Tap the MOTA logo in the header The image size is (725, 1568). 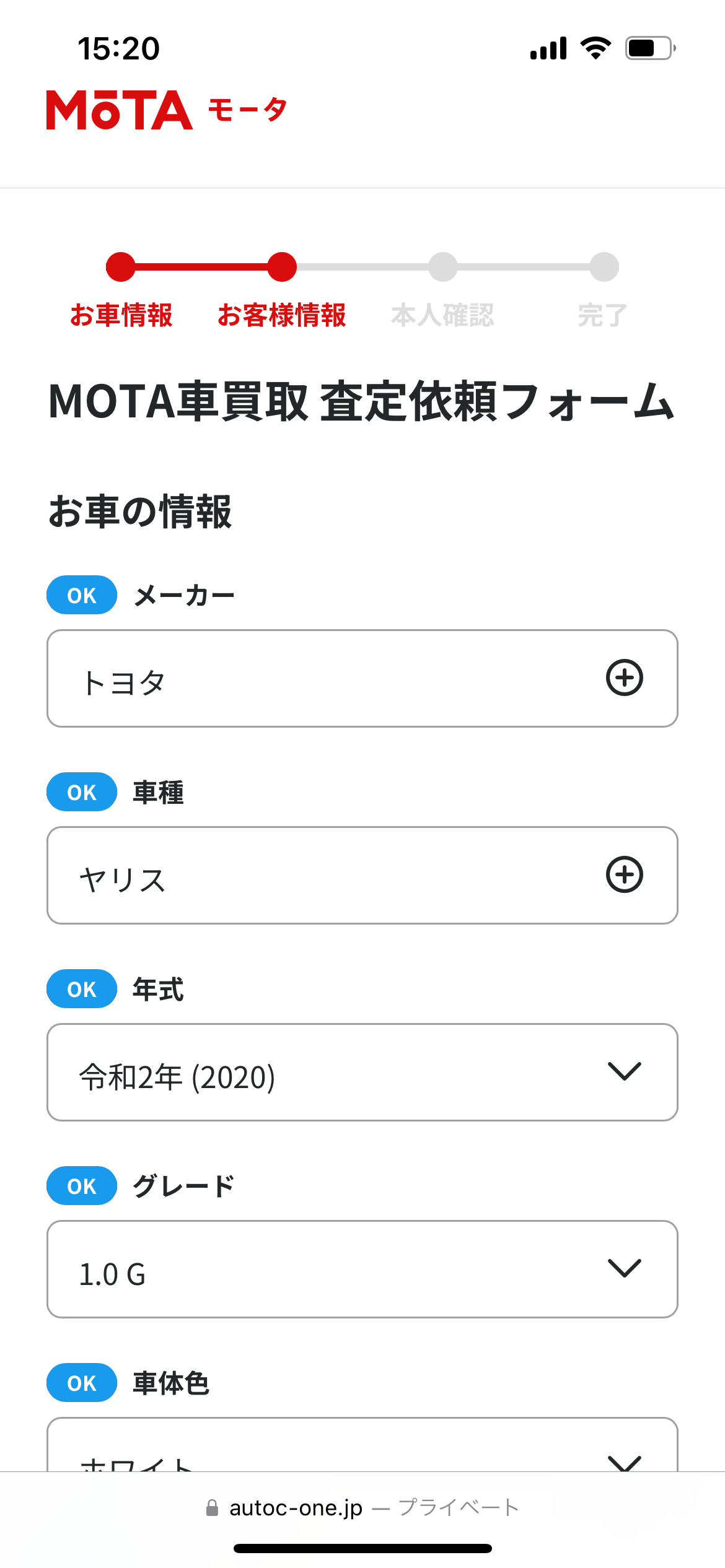click(x=167, y=110)
